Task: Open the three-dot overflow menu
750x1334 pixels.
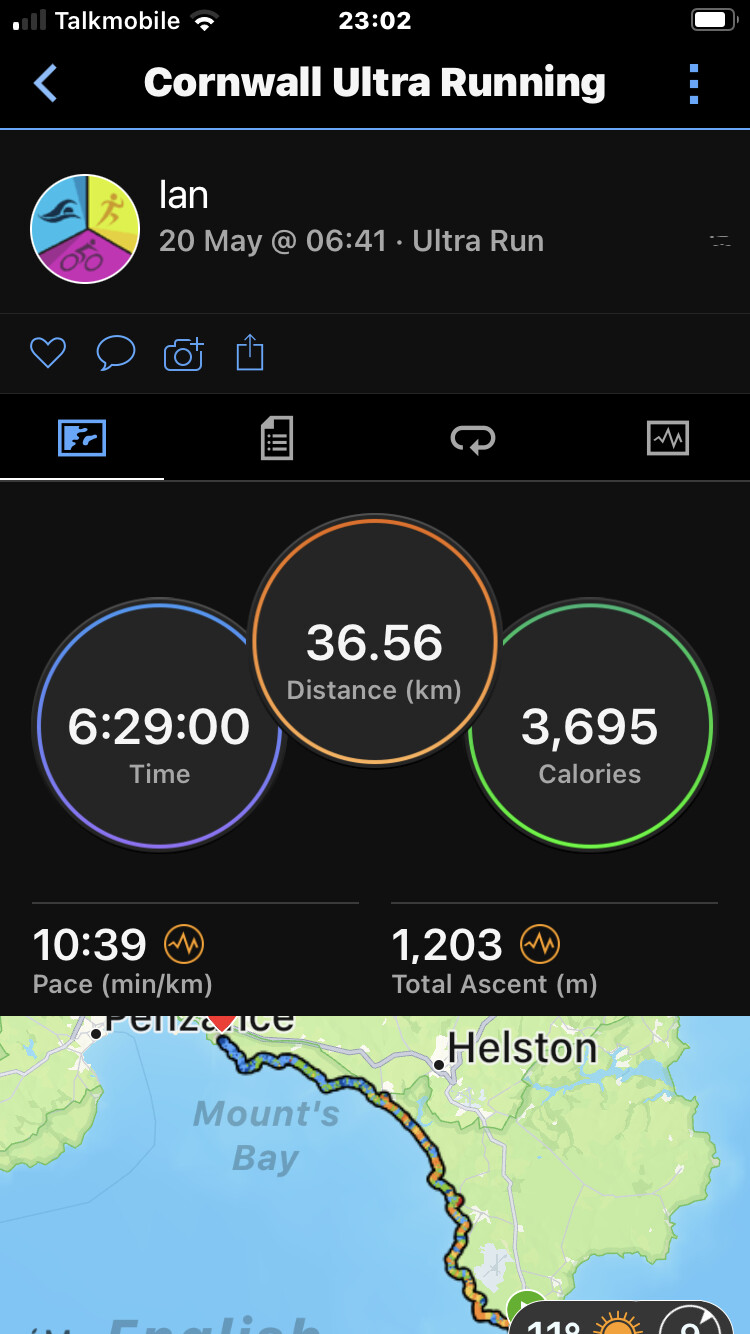Action: [x=694, y=84]
